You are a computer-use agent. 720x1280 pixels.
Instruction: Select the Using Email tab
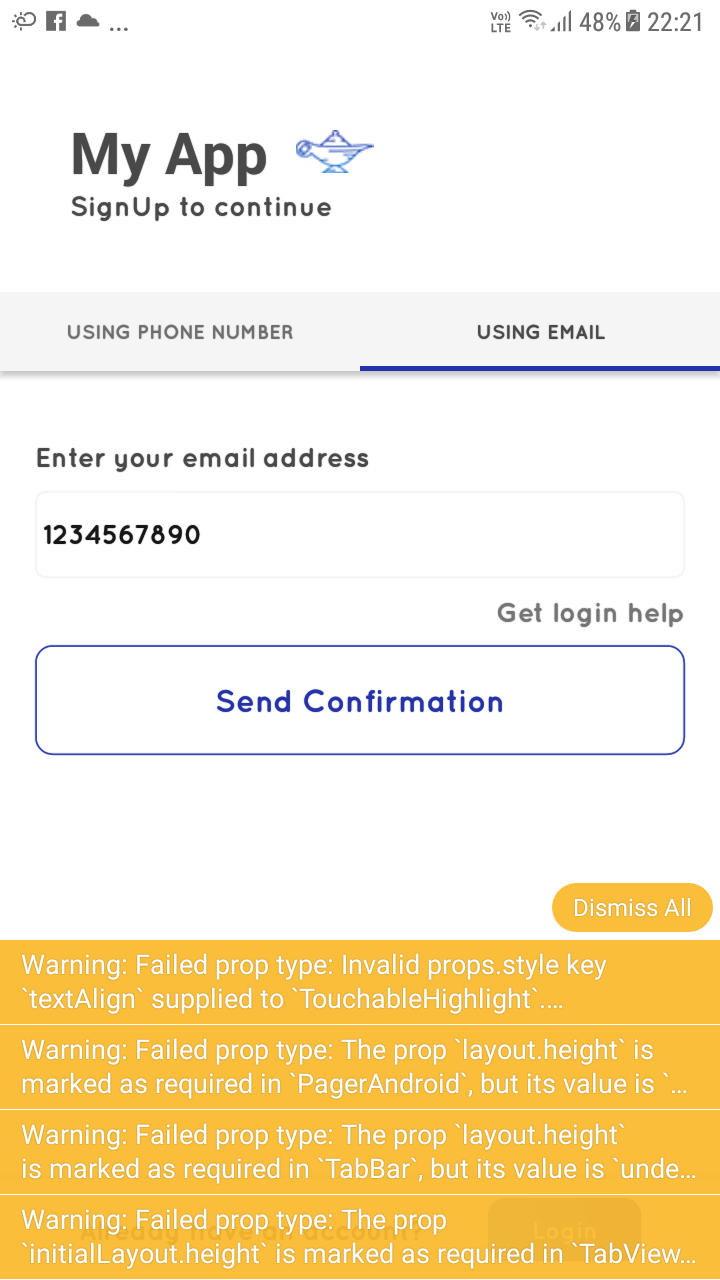tap(540, 332)
